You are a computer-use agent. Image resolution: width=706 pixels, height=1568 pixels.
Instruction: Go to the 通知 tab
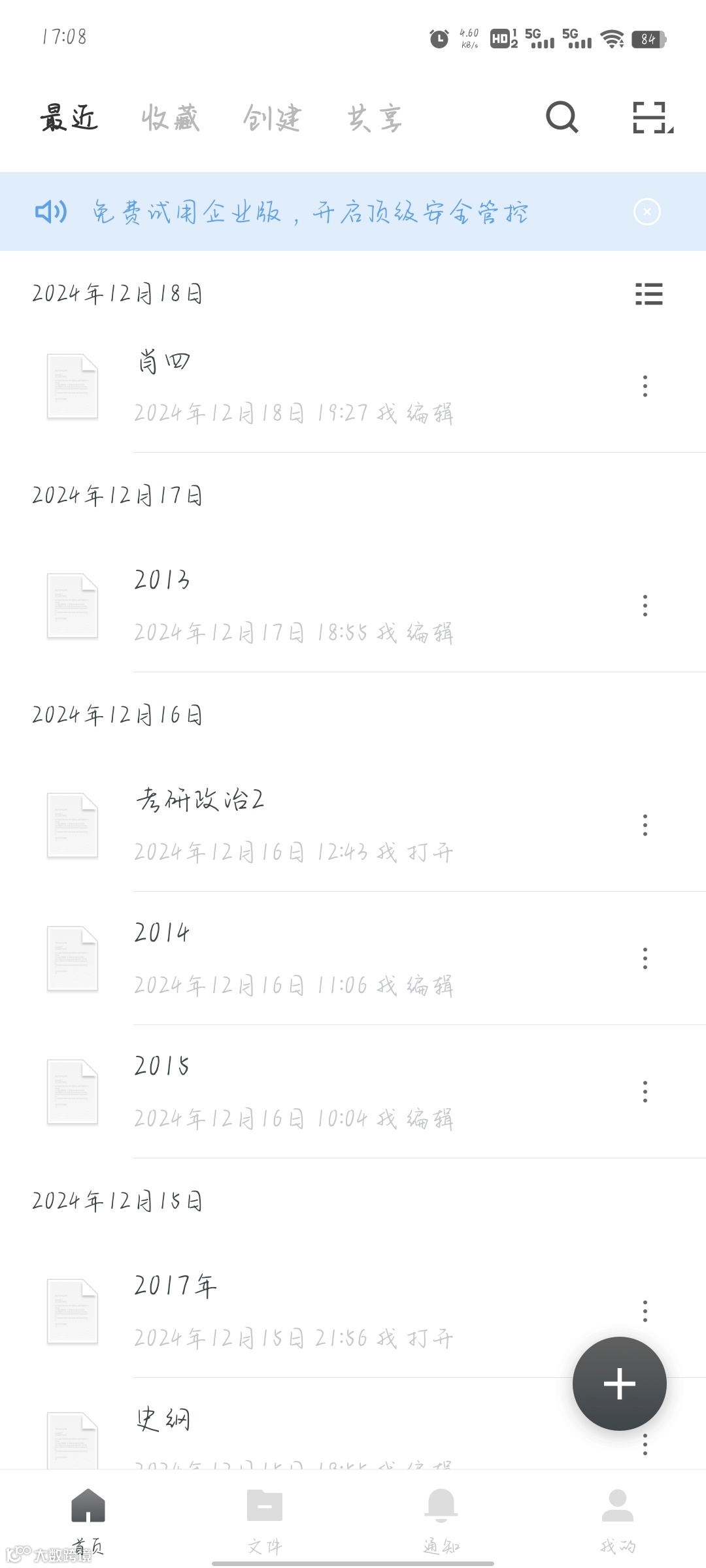(441, 1520)
